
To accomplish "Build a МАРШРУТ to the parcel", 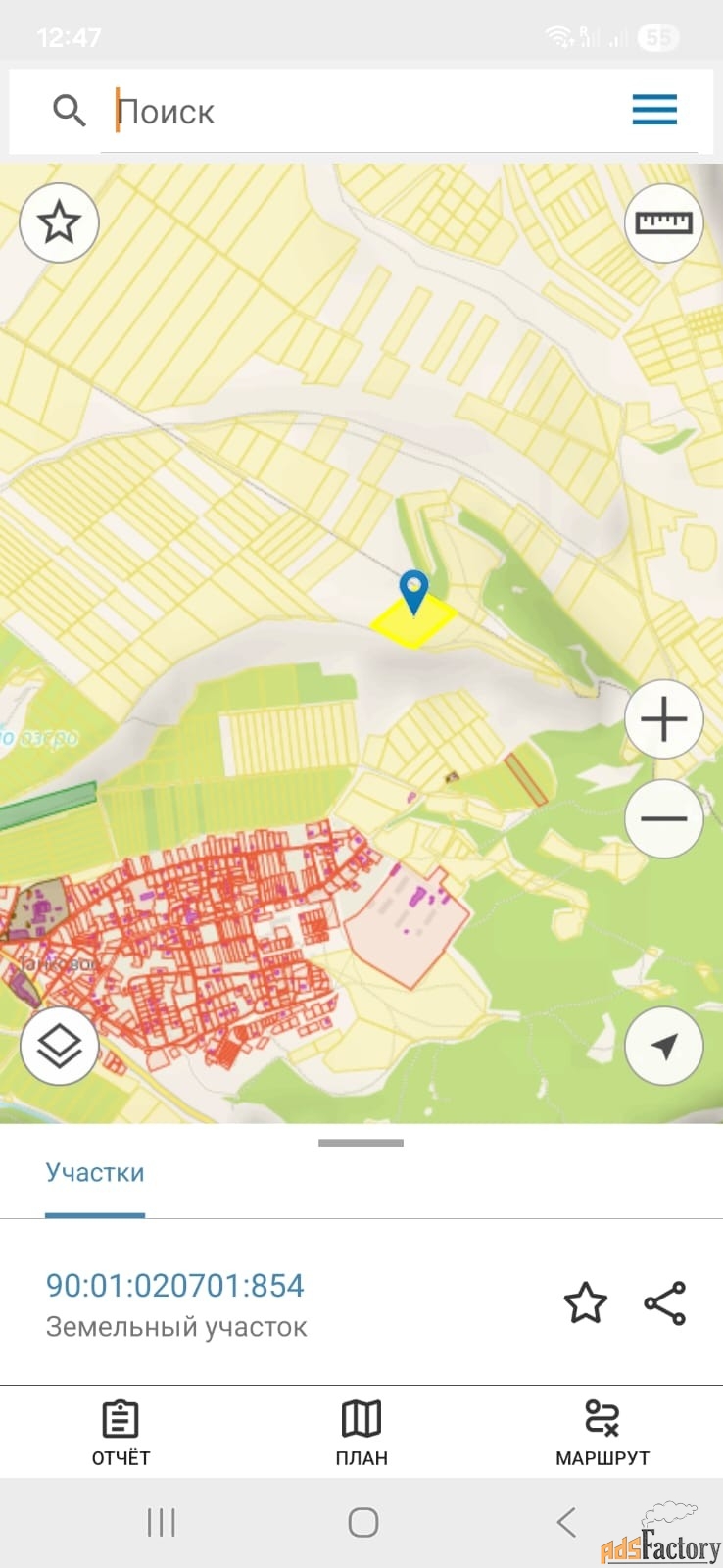I will point(602,1432).
